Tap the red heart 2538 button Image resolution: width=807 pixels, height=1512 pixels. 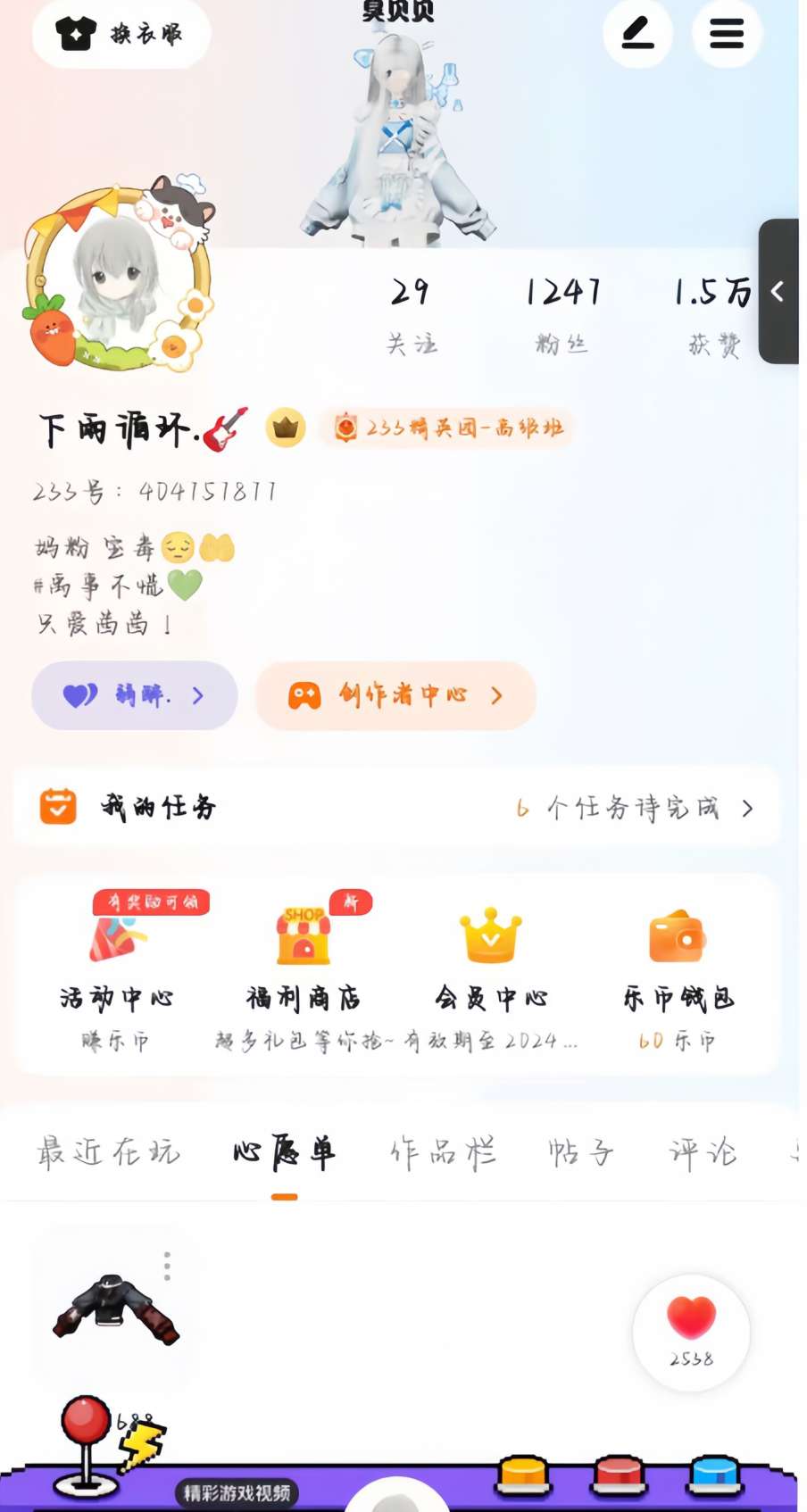coord(691,1331)
